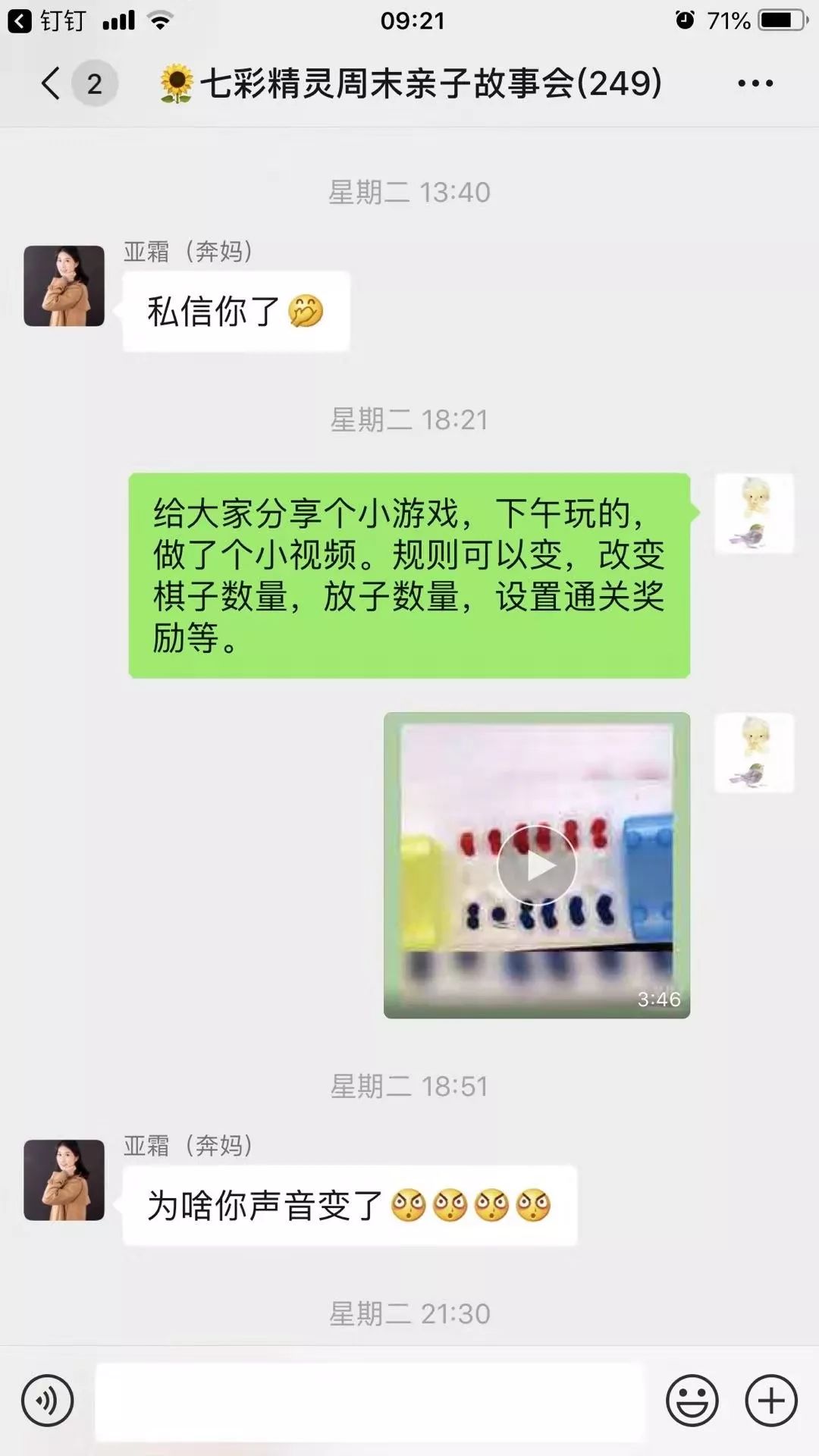The width and height of the screenshot is (819, 1456).
Task: Open the emoji picker
Action: coord(692,1401)
